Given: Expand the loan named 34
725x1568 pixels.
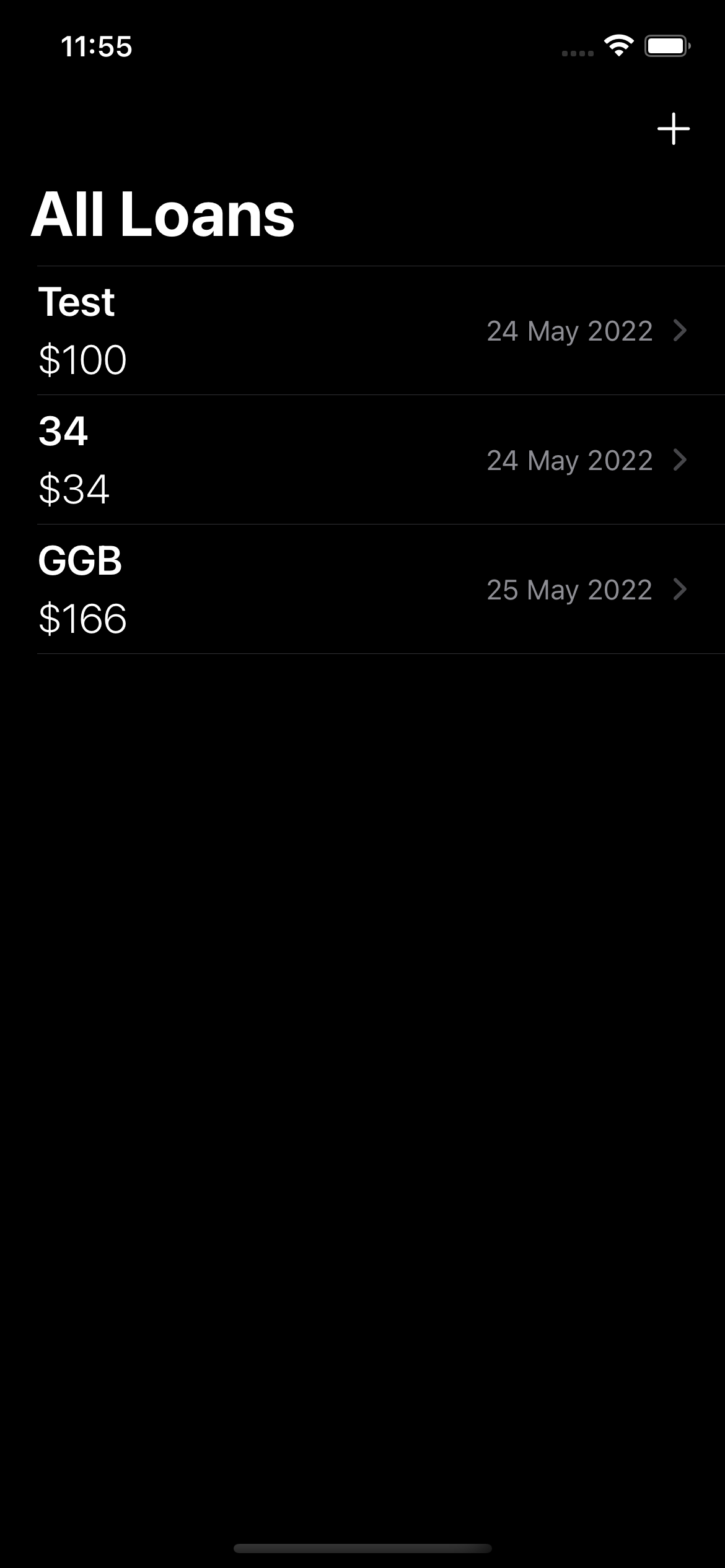Looking at the screenshot, I should tap(248, 460).
